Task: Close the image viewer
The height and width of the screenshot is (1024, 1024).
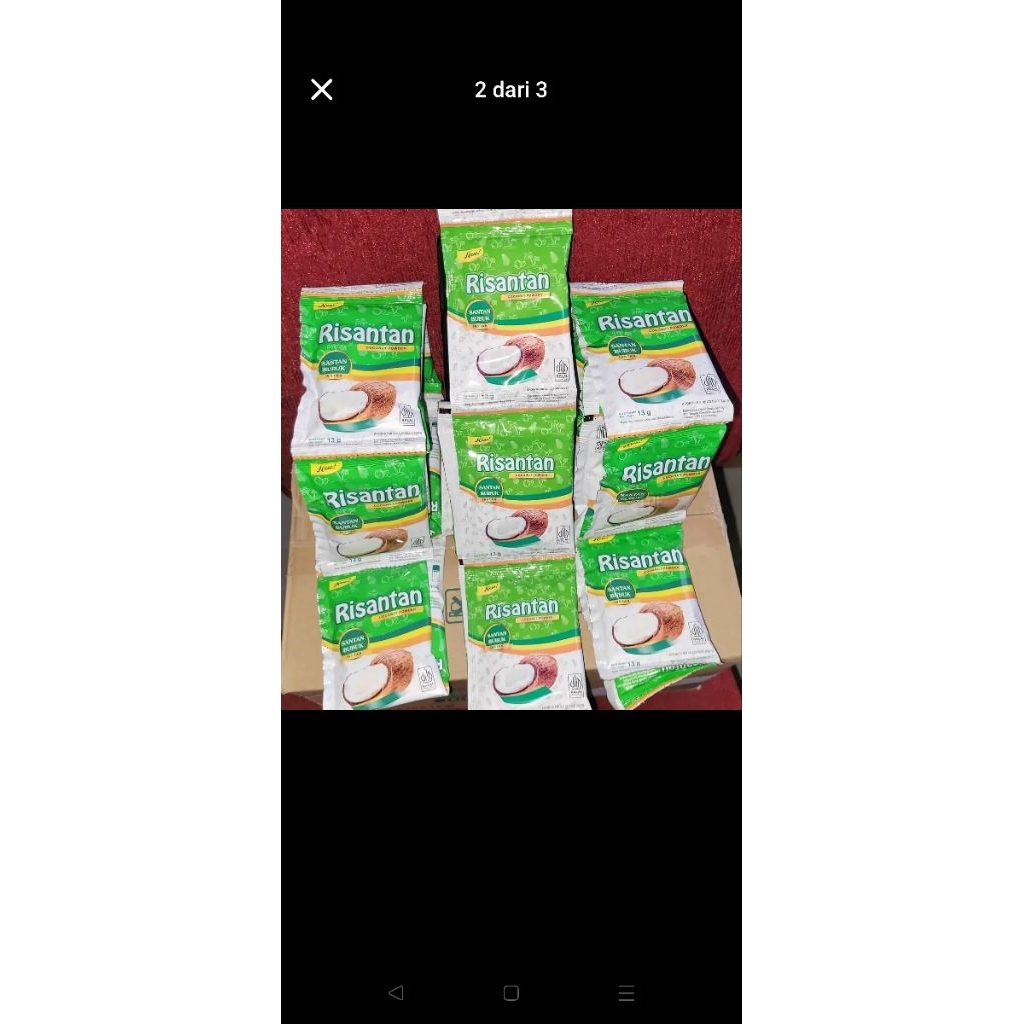Action: tap(321, 90)
